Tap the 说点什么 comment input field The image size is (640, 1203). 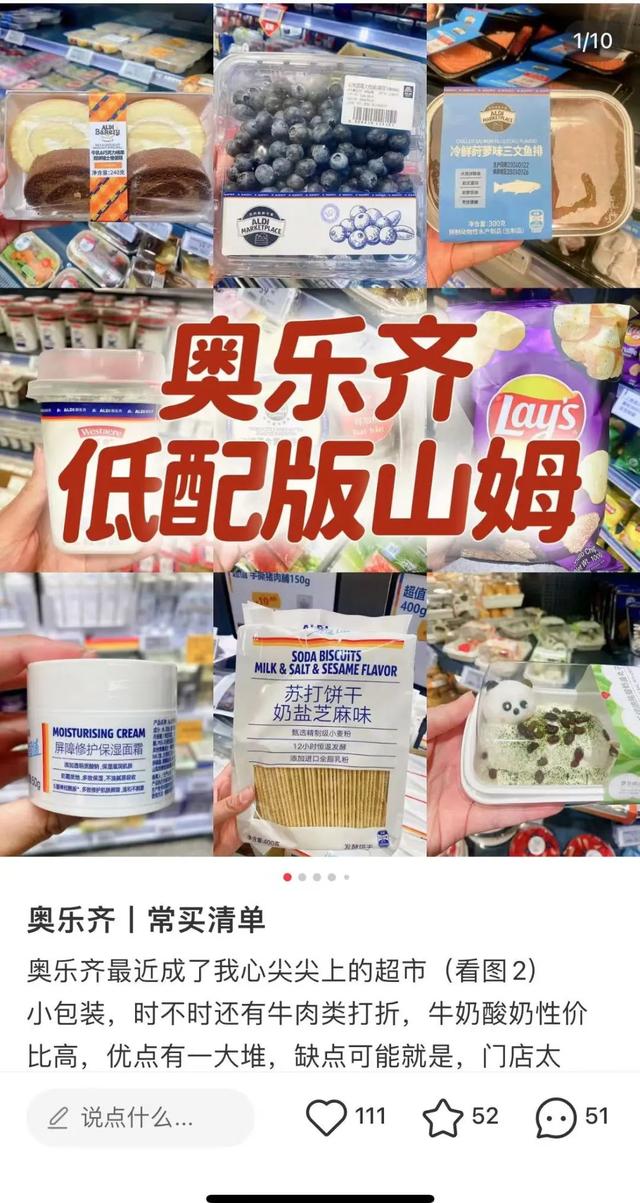point(140,1117)
